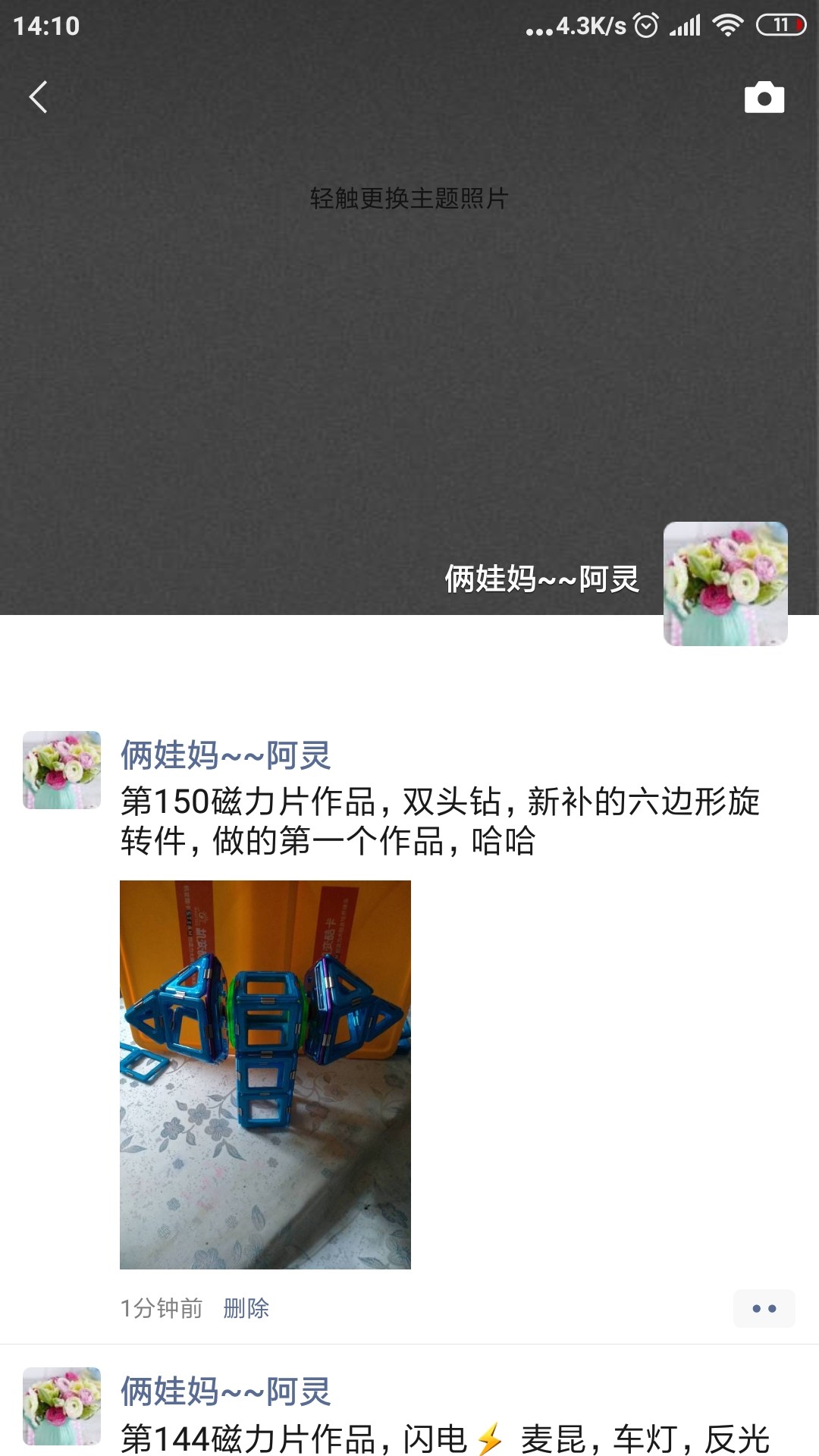Open the avatar beside the 第150磁力片 post
This screenshot has width=819, height=1456.
61,770
